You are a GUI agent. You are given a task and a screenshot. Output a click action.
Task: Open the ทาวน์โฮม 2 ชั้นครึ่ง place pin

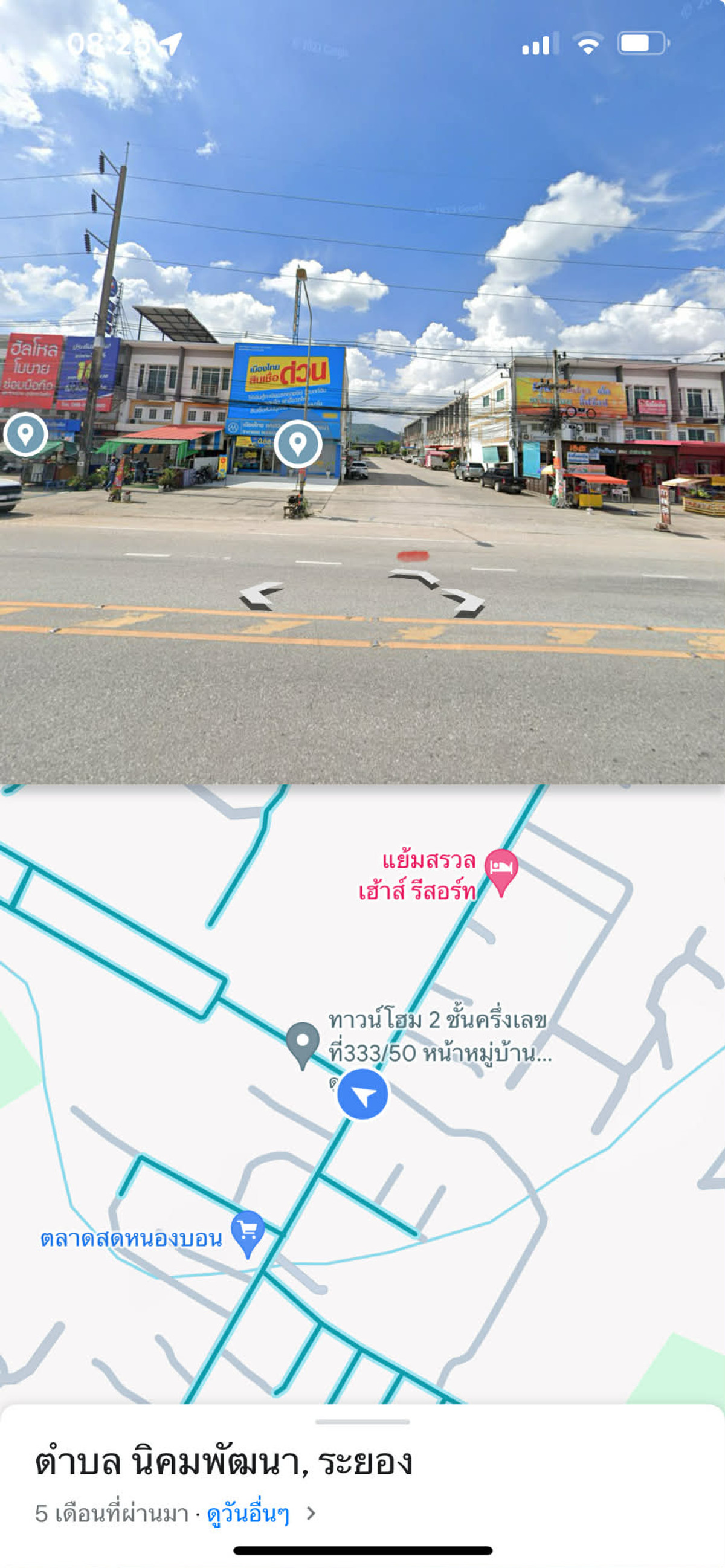[x=303, y=1042]
